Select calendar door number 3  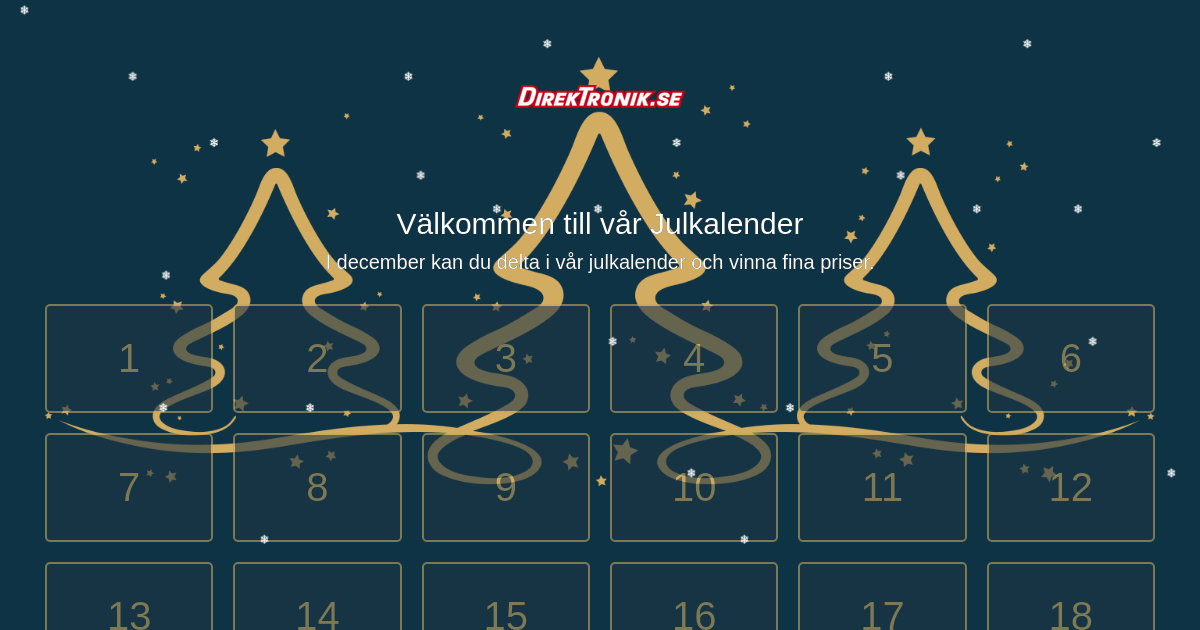(x=506, y=358)
